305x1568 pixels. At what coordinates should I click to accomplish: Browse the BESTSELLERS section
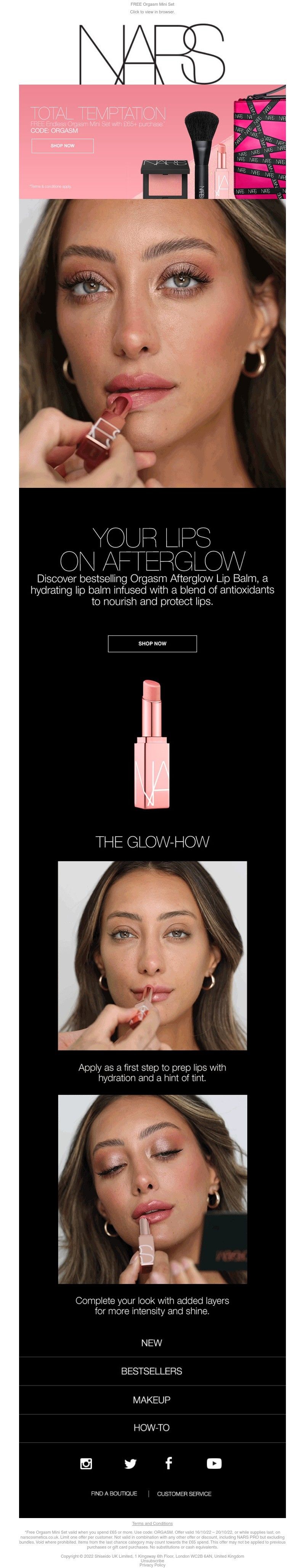152,1371
